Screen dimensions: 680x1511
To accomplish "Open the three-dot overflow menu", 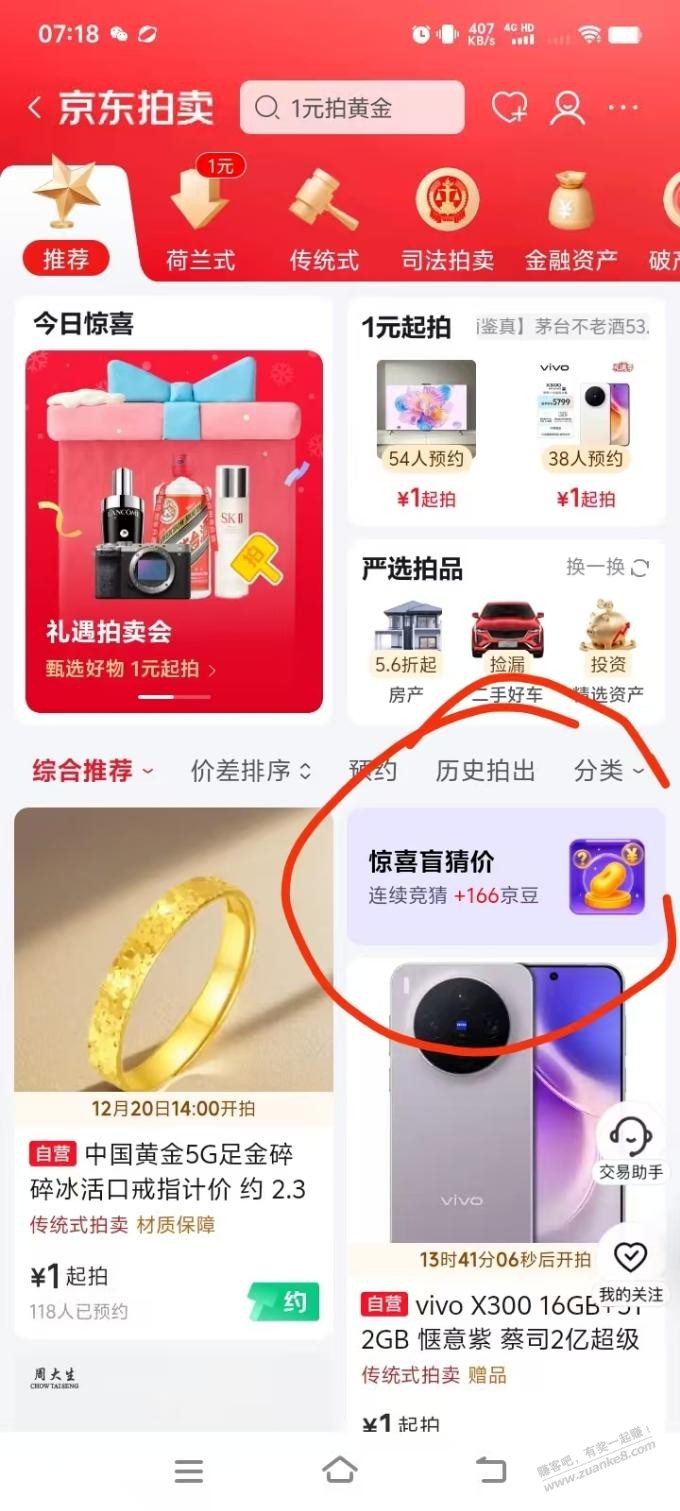I will 623,108.
